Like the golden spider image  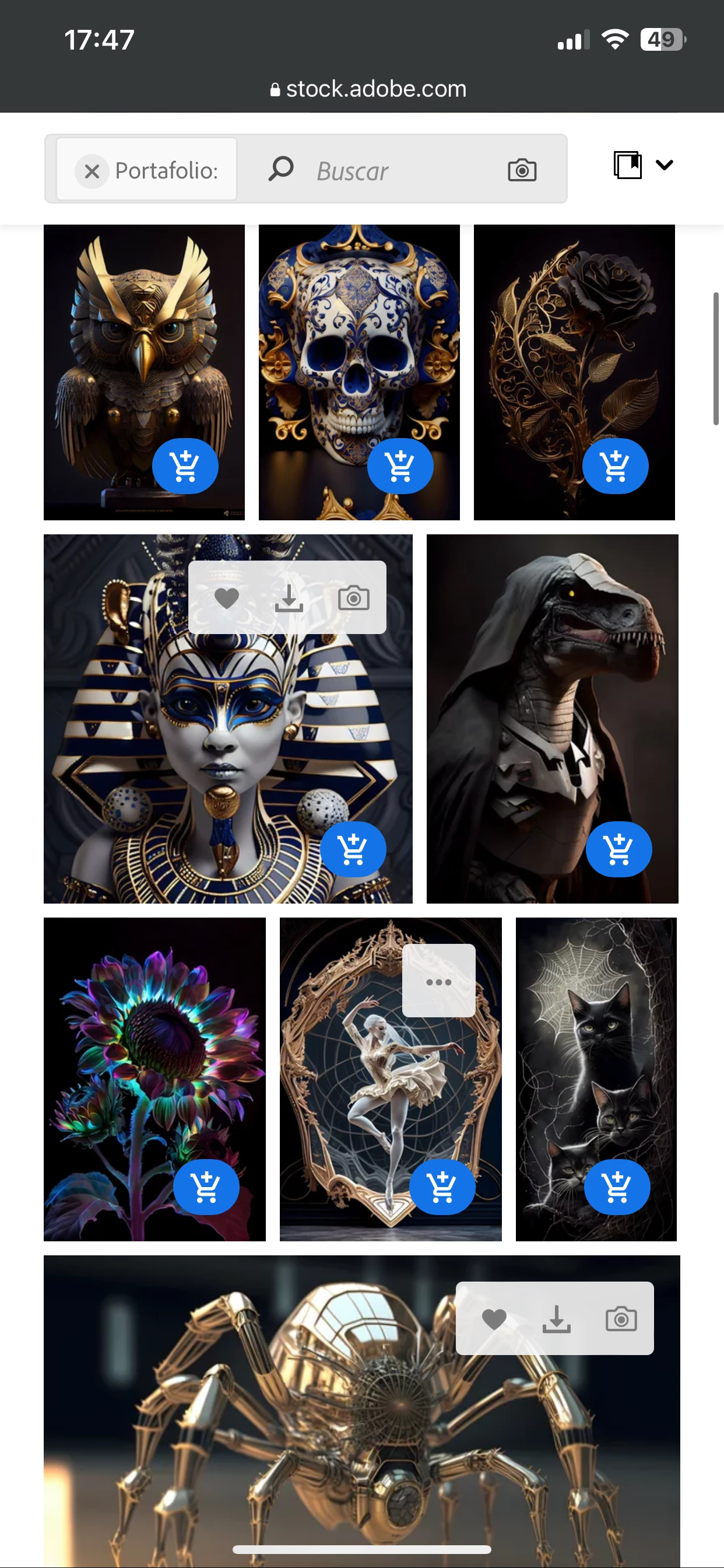[493, 1318]
